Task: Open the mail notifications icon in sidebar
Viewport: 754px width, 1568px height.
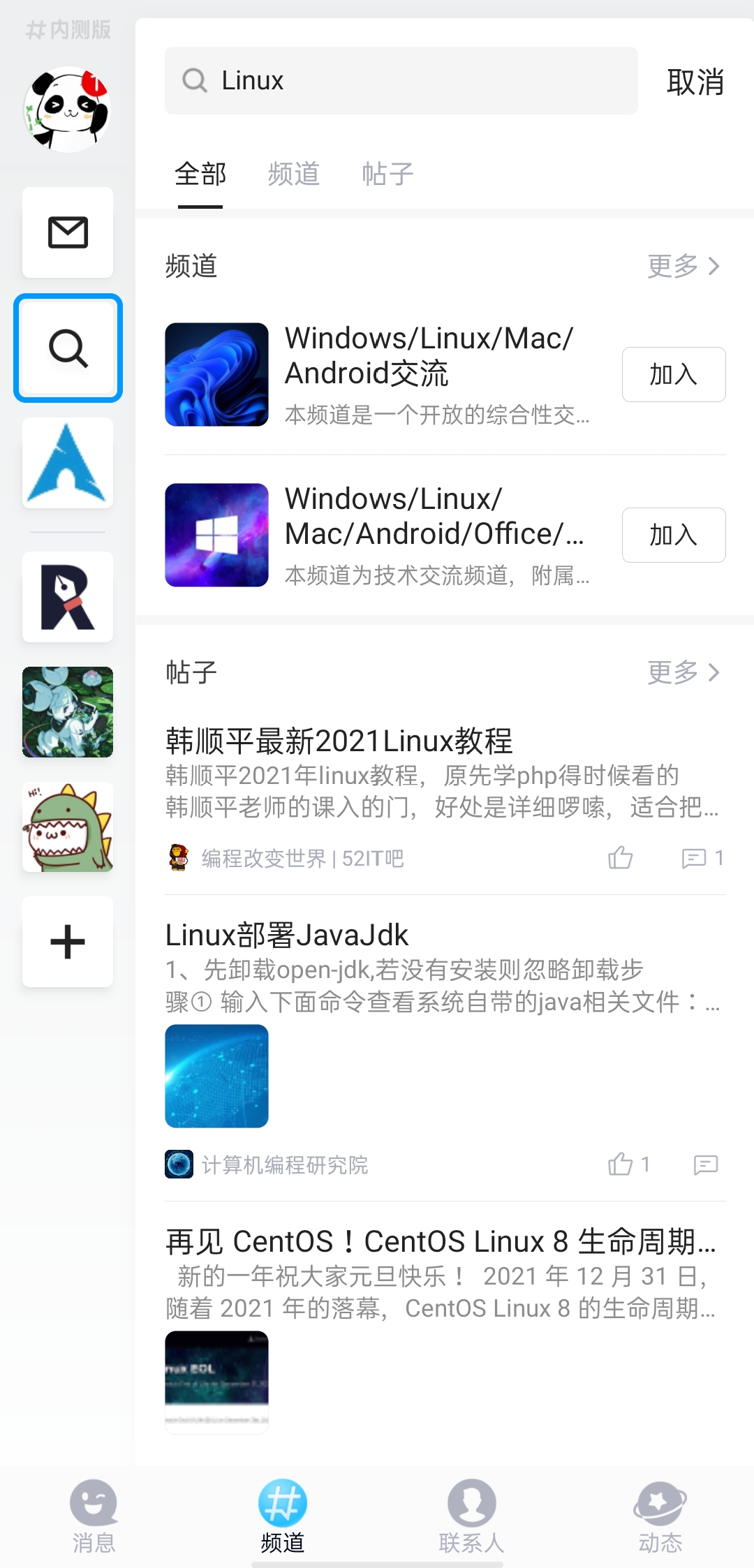Action: (67, 232)
